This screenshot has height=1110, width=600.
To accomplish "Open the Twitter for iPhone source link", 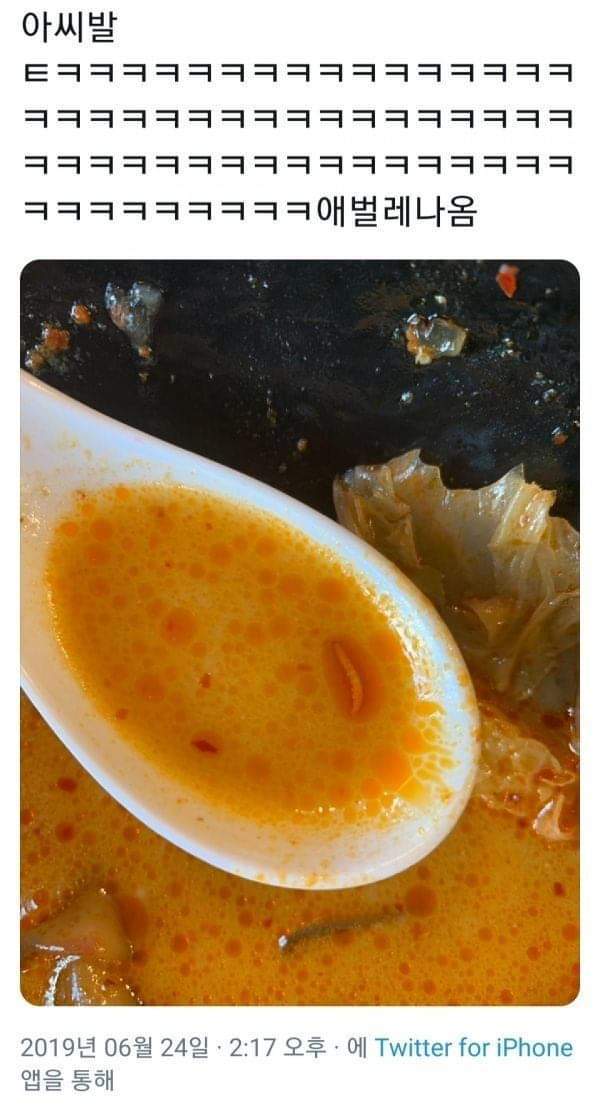I will [473, 1048].
